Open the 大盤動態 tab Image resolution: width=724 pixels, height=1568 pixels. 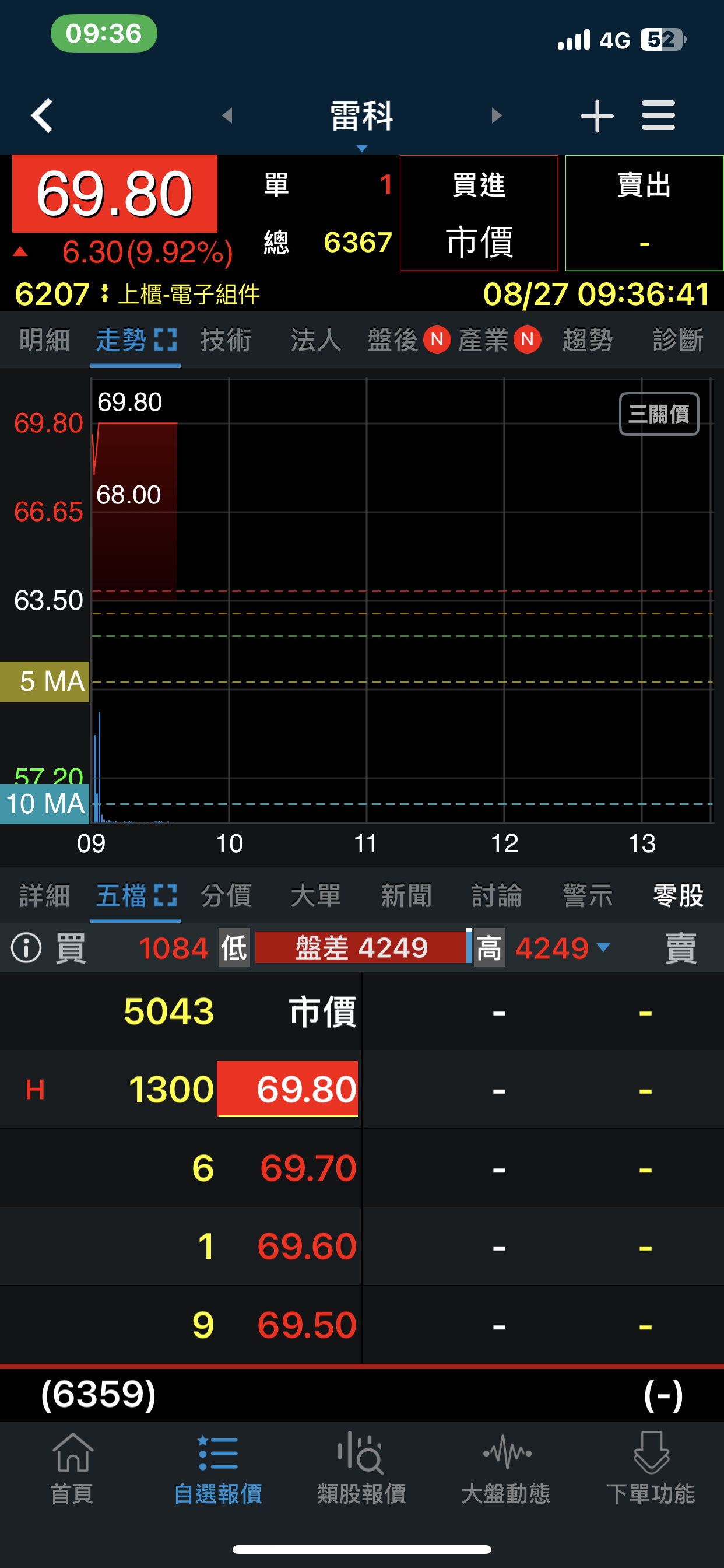[x=505, y=1468]
